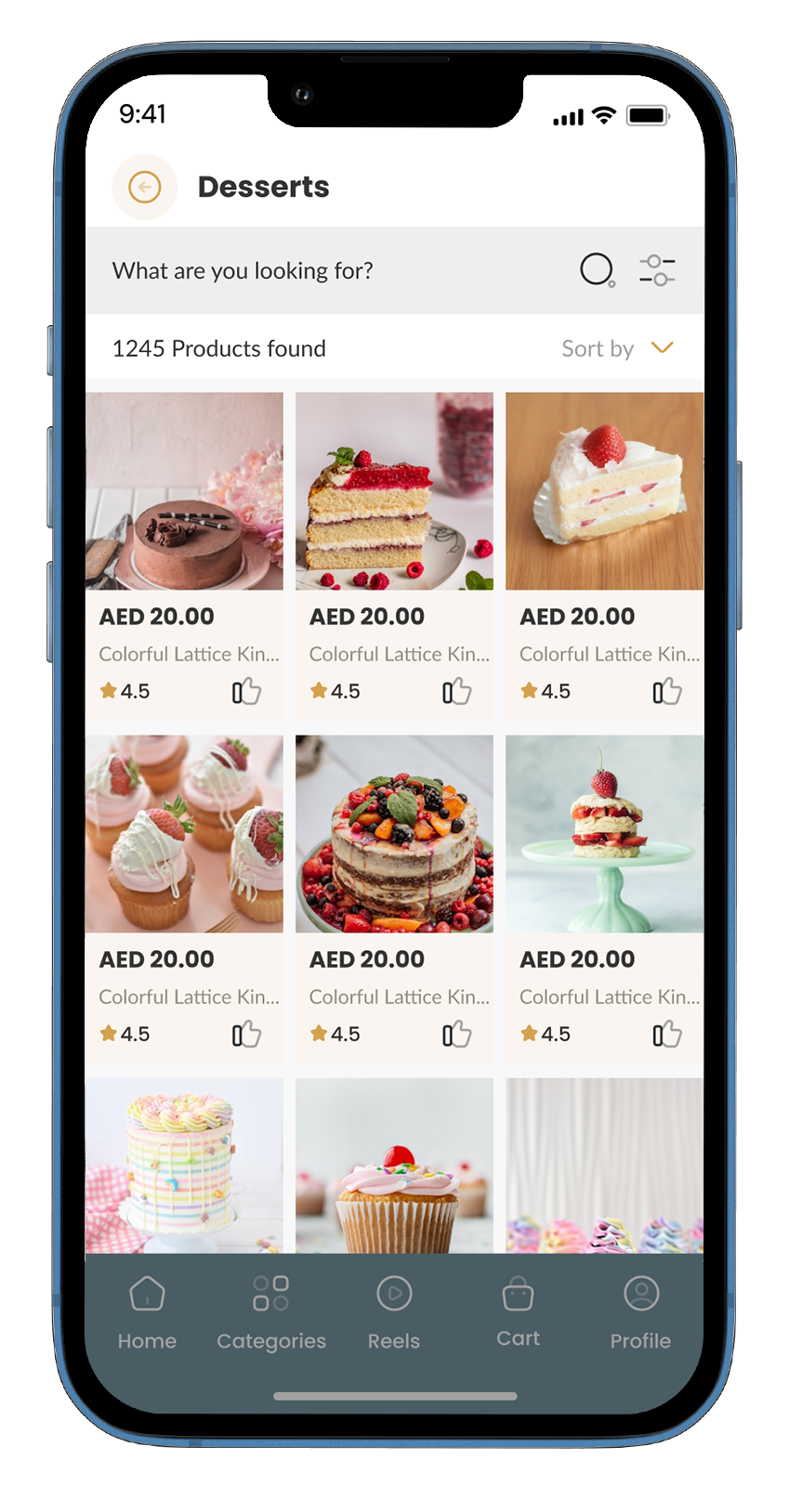Viewport: 789px width, 1512px height.
Task: Go to the Cart tab
Action: point(518,1311)
